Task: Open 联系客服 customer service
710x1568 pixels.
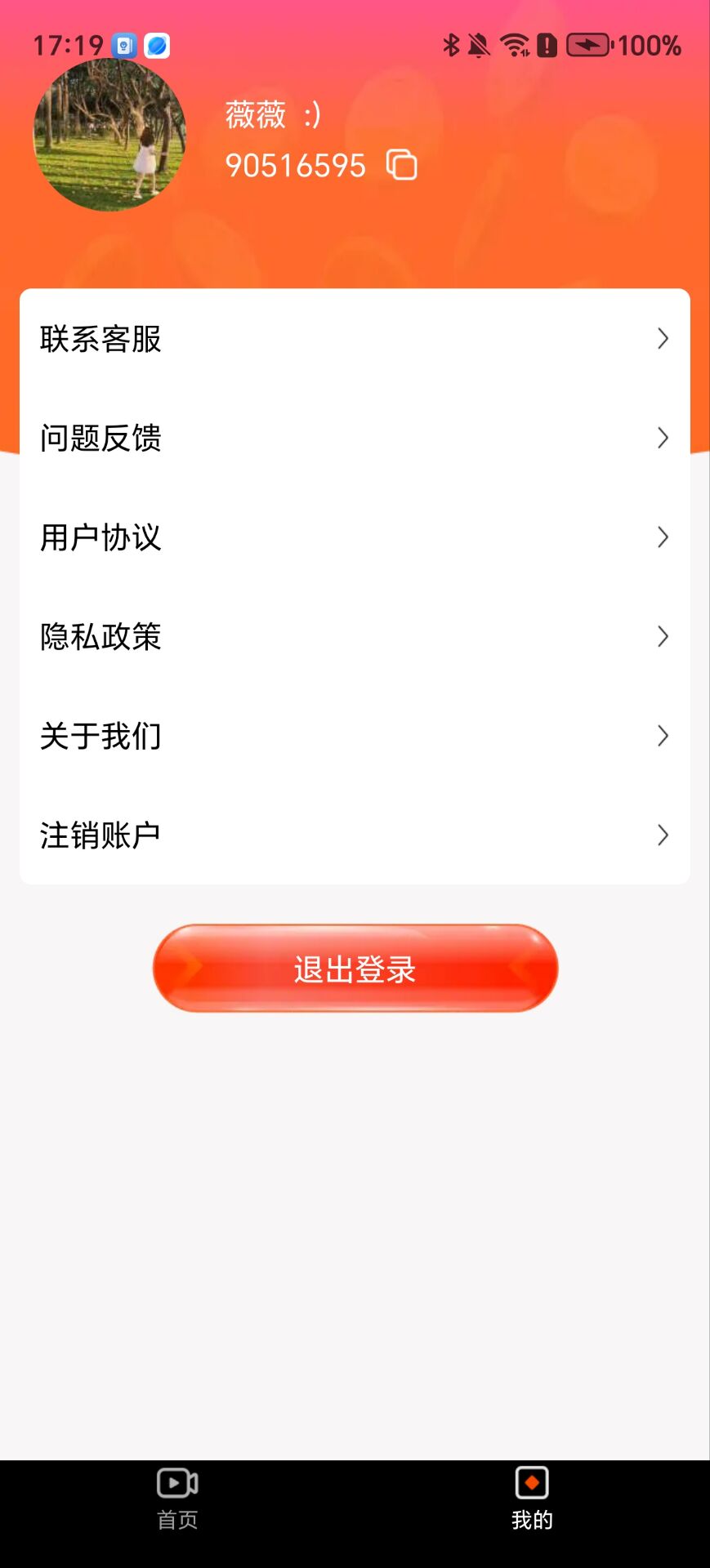Action: 355,339
